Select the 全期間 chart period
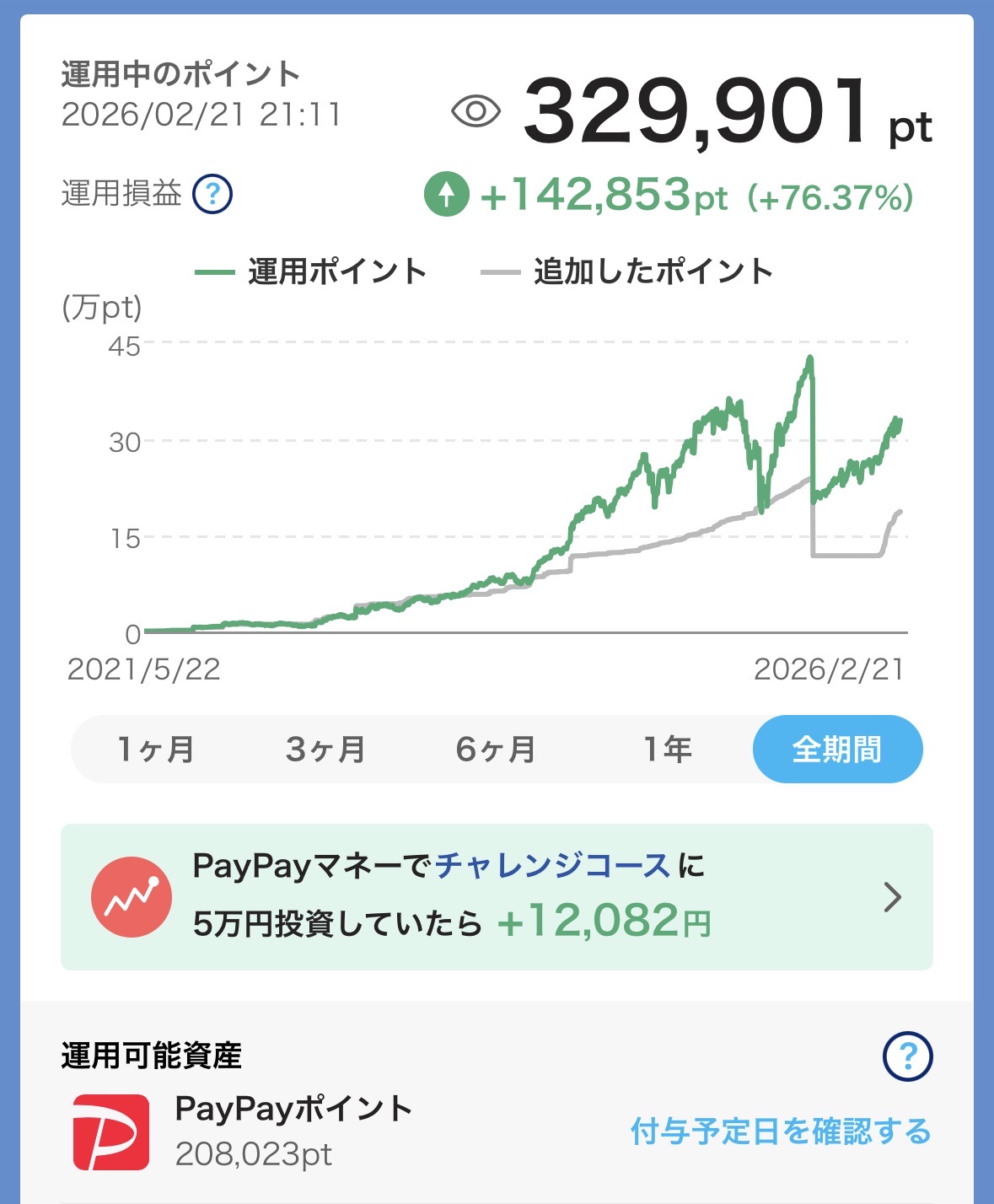The image size is (994, 1204). 837,749
